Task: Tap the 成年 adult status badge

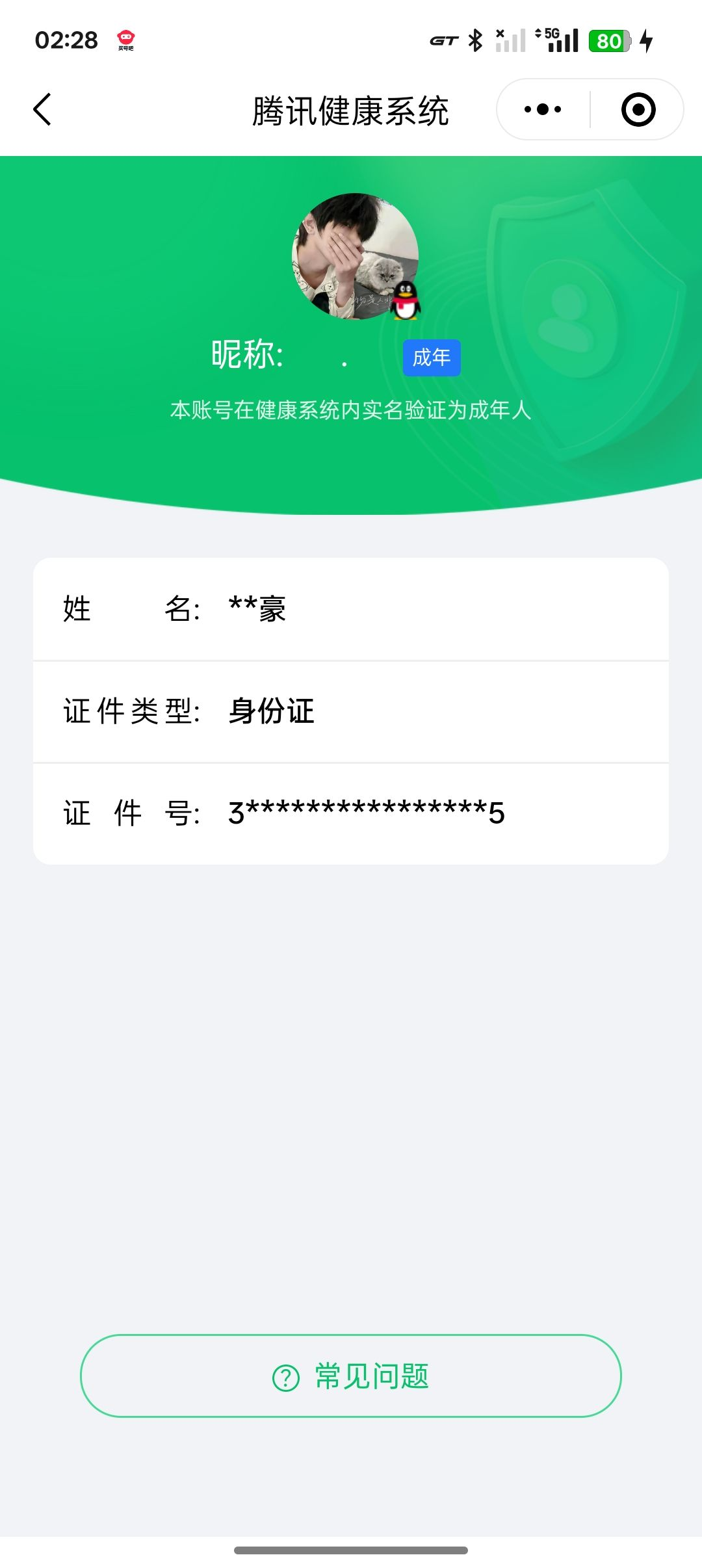Action: tap(431, 357)
